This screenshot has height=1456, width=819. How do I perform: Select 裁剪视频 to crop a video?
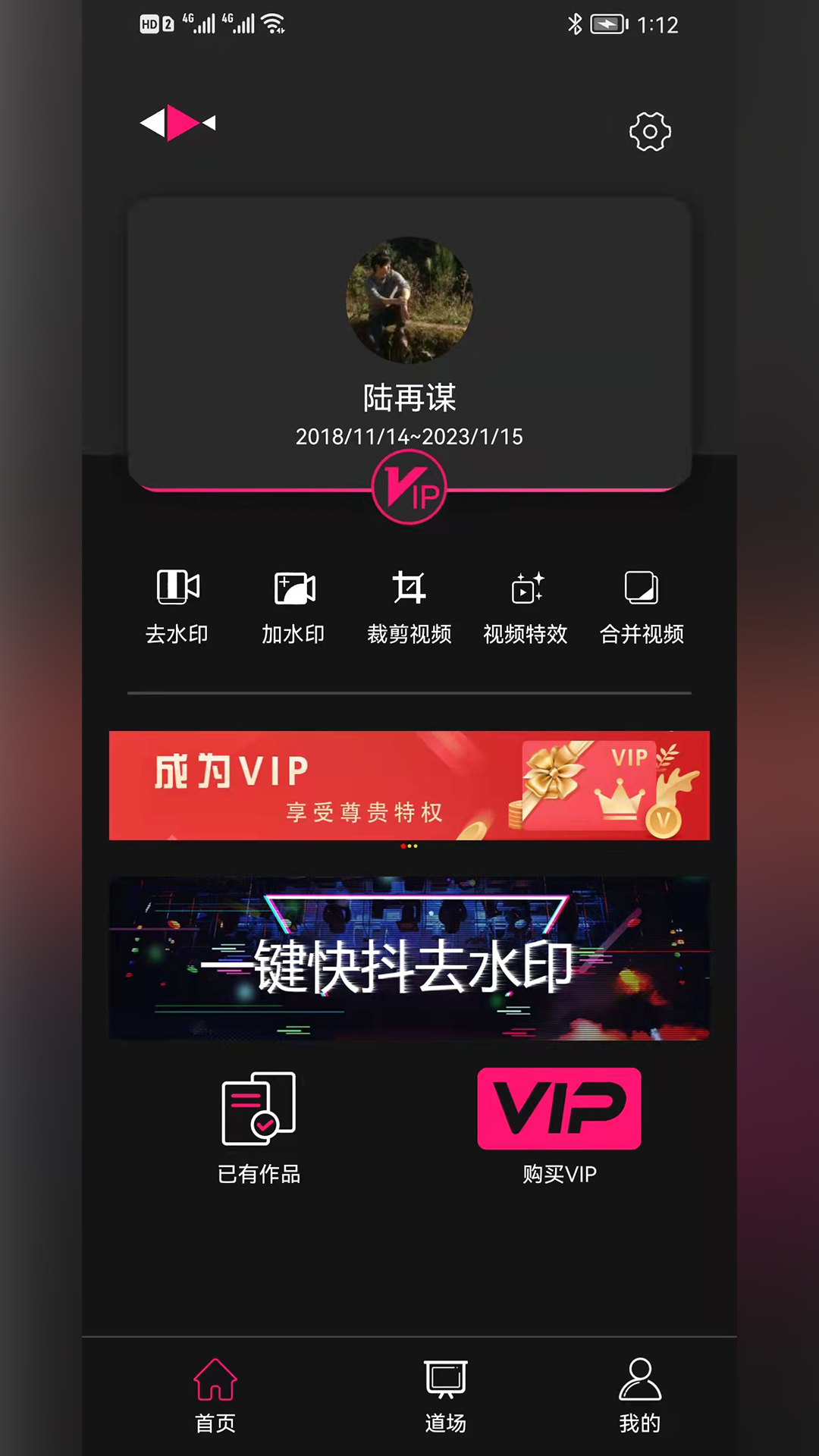pos(409,607)
